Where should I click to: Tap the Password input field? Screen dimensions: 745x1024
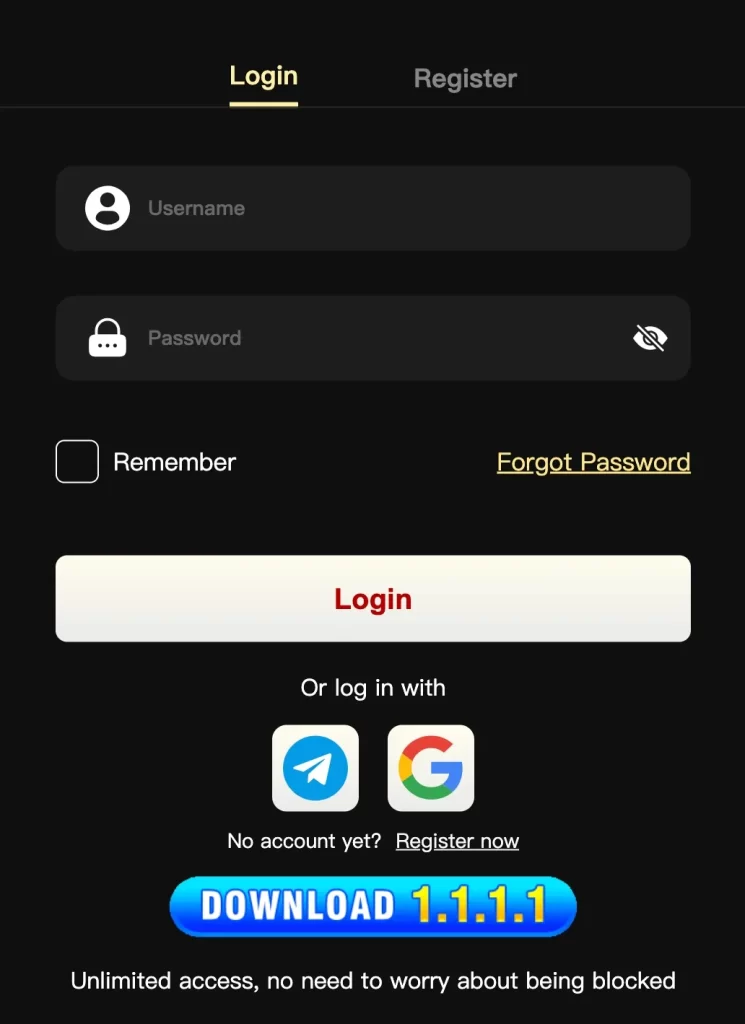click(x=380, y=338)
